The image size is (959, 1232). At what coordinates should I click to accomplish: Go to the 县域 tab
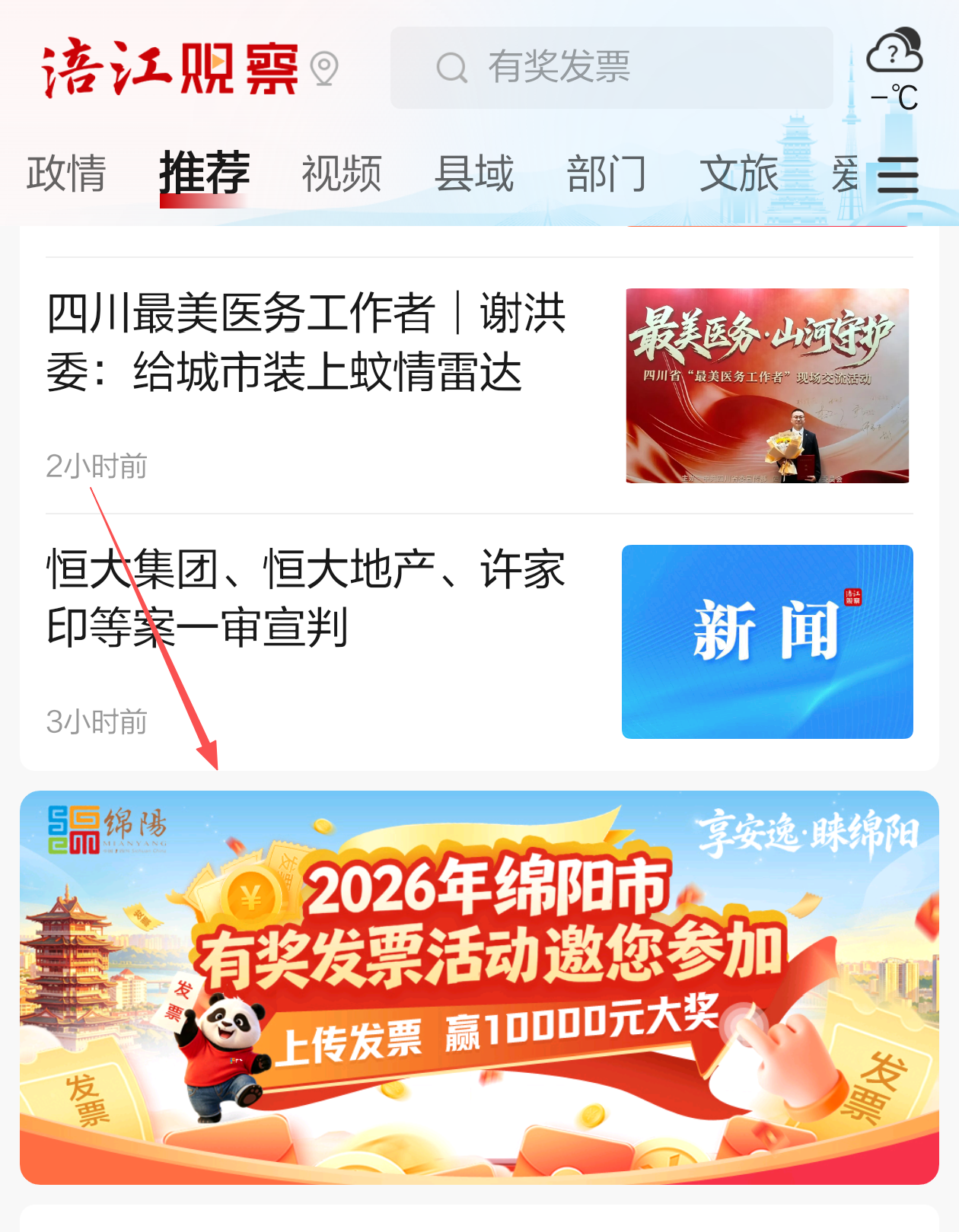tap(474, 173)
